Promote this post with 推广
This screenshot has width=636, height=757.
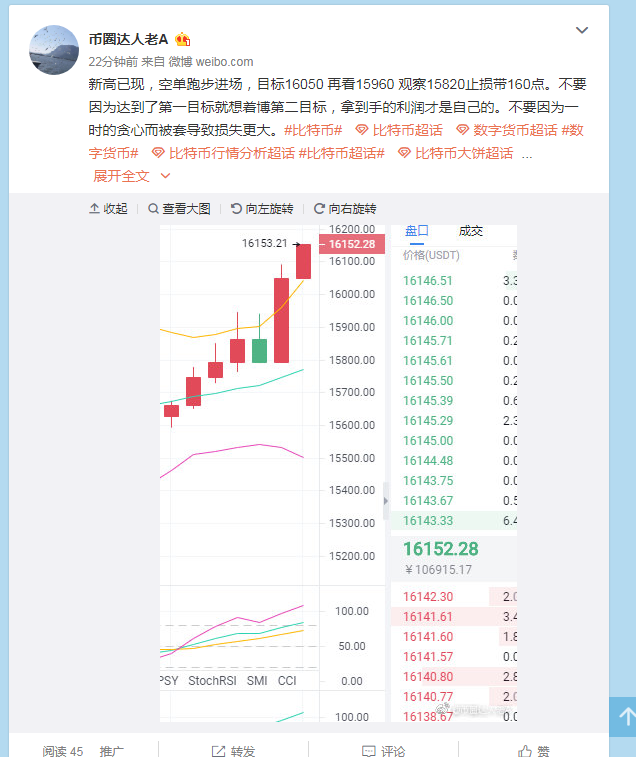pyautogui.click(x=112, y=750)
